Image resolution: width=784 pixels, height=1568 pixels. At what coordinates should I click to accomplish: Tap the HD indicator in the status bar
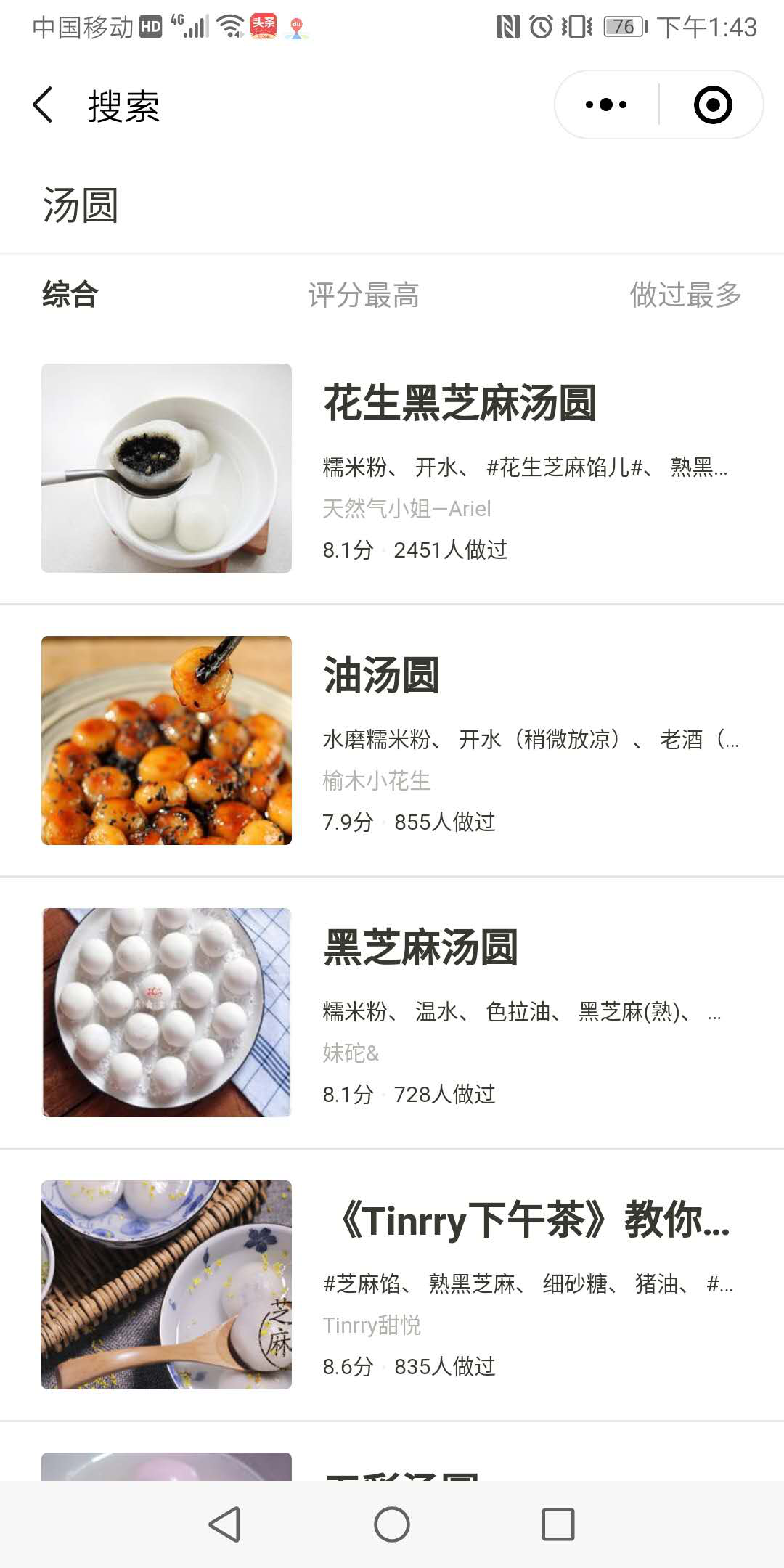[151, 25]
